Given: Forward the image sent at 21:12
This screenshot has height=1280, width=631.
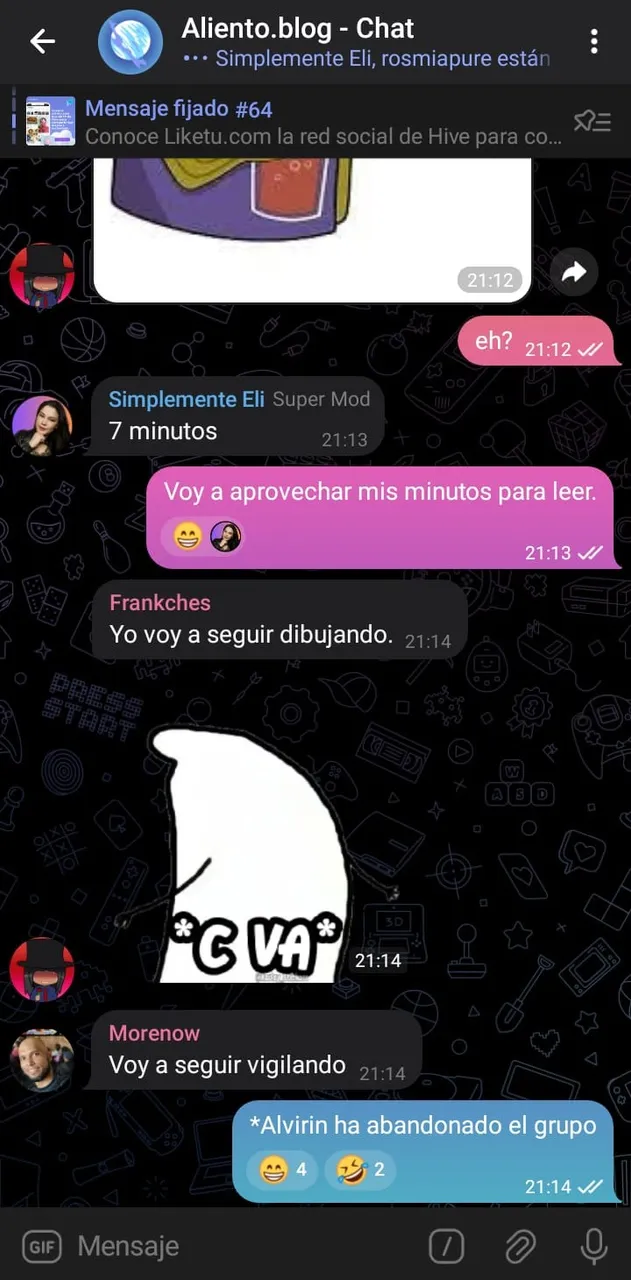Looking at the screenshot, I should 574,272.
